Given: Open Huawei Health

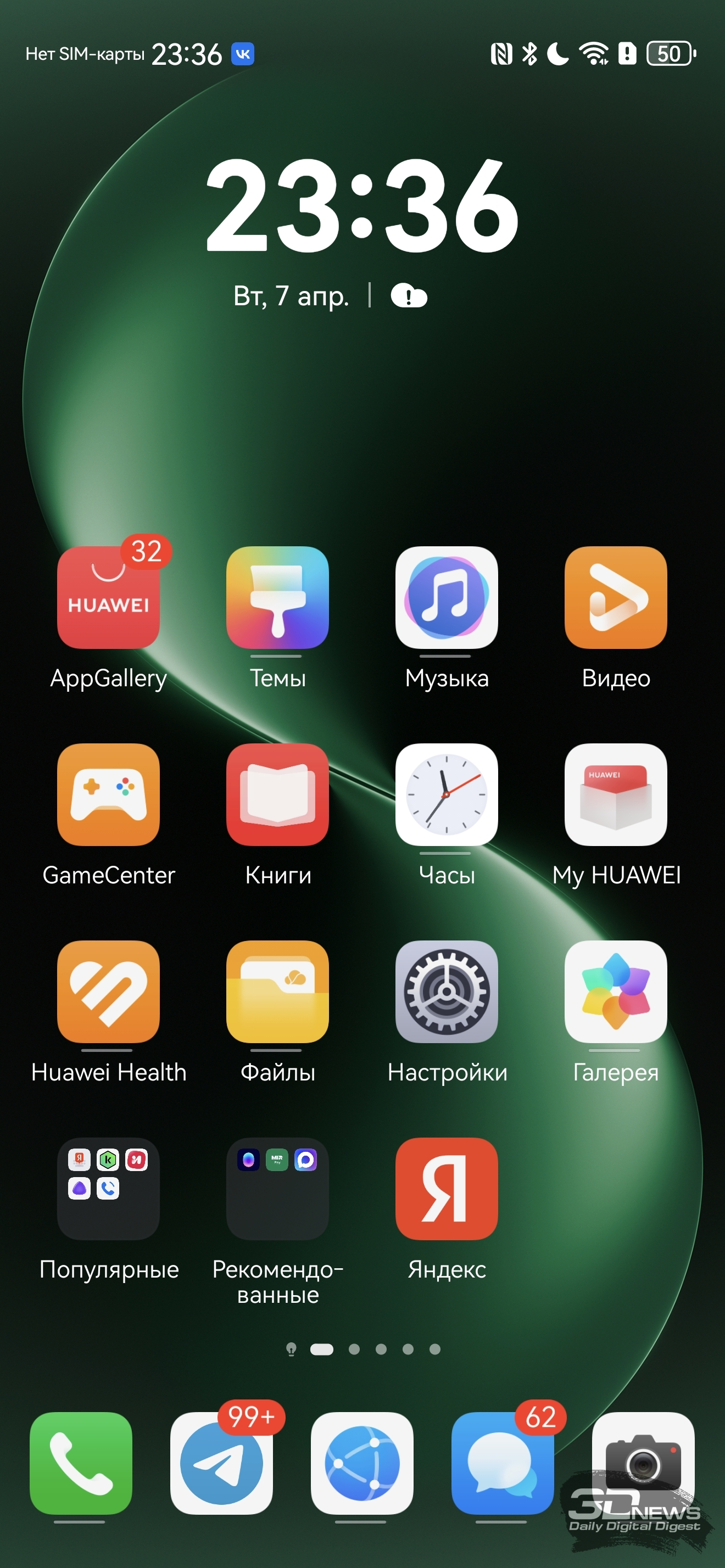Looking at the screenshot, I should tap(108, 992).
